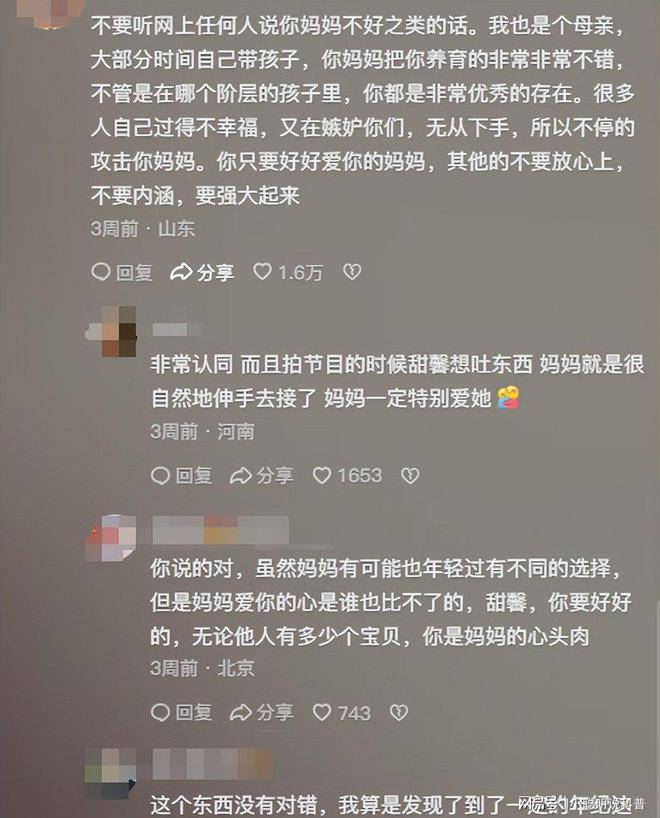660x818 pixels.
Task: Dislike the comment from 河南
Action: point(410,475)
